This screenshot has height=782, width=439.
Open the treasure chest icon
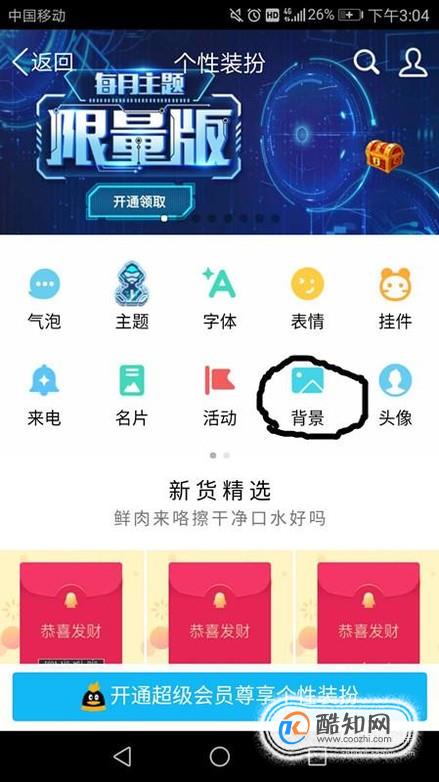(x=384, y=154)
